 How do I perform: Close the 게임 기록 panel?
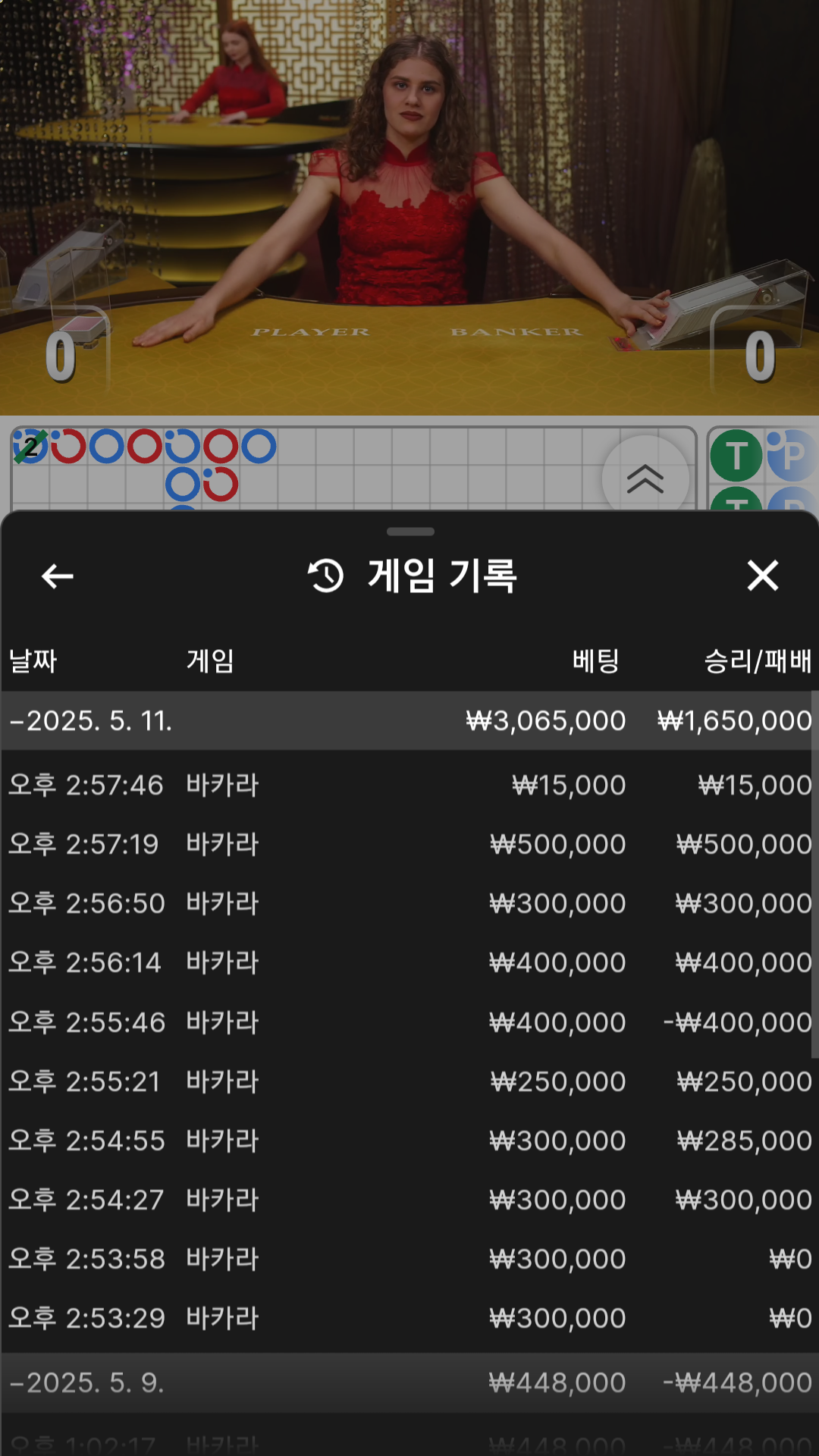click(762, 576)
